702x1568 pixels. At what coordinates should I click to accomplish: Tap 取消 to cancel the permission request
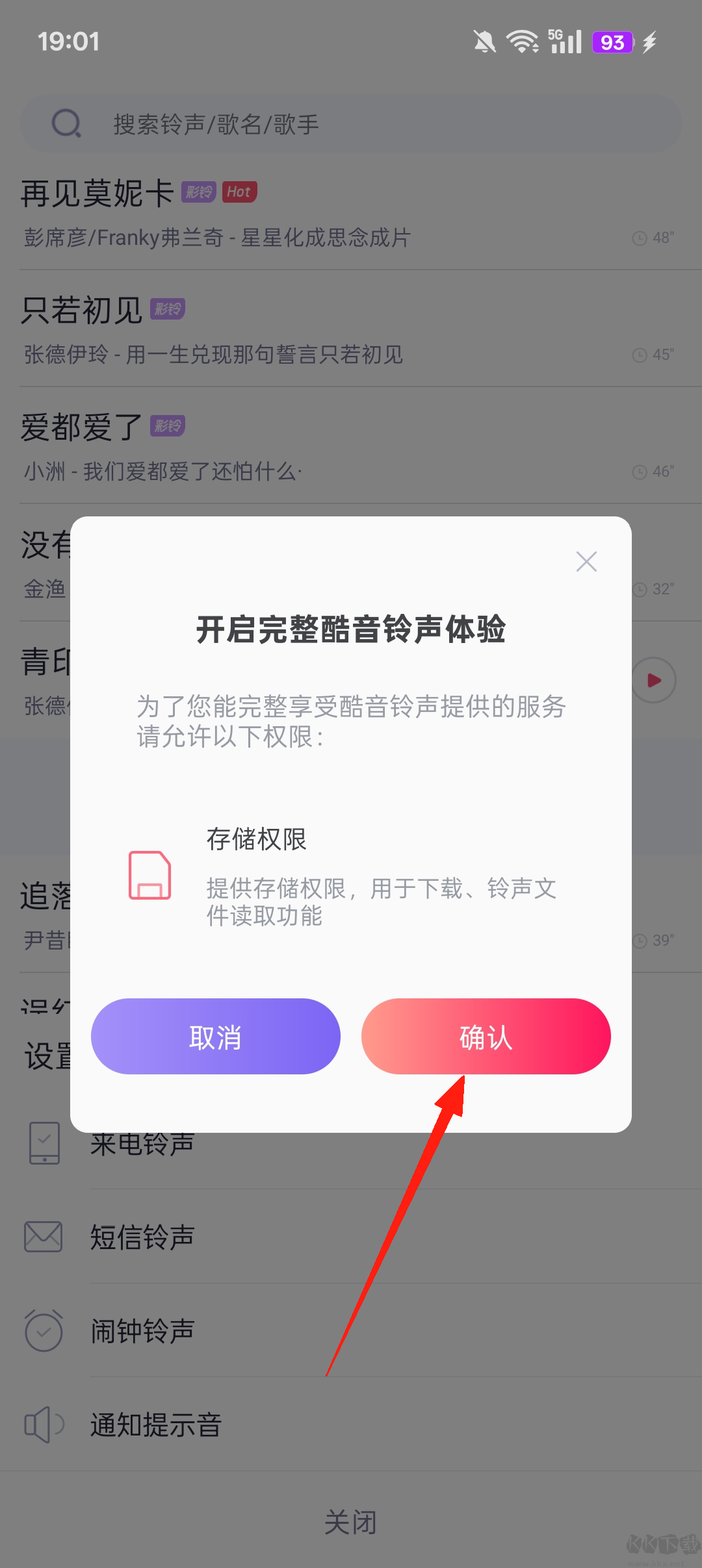pos(215,1037)
